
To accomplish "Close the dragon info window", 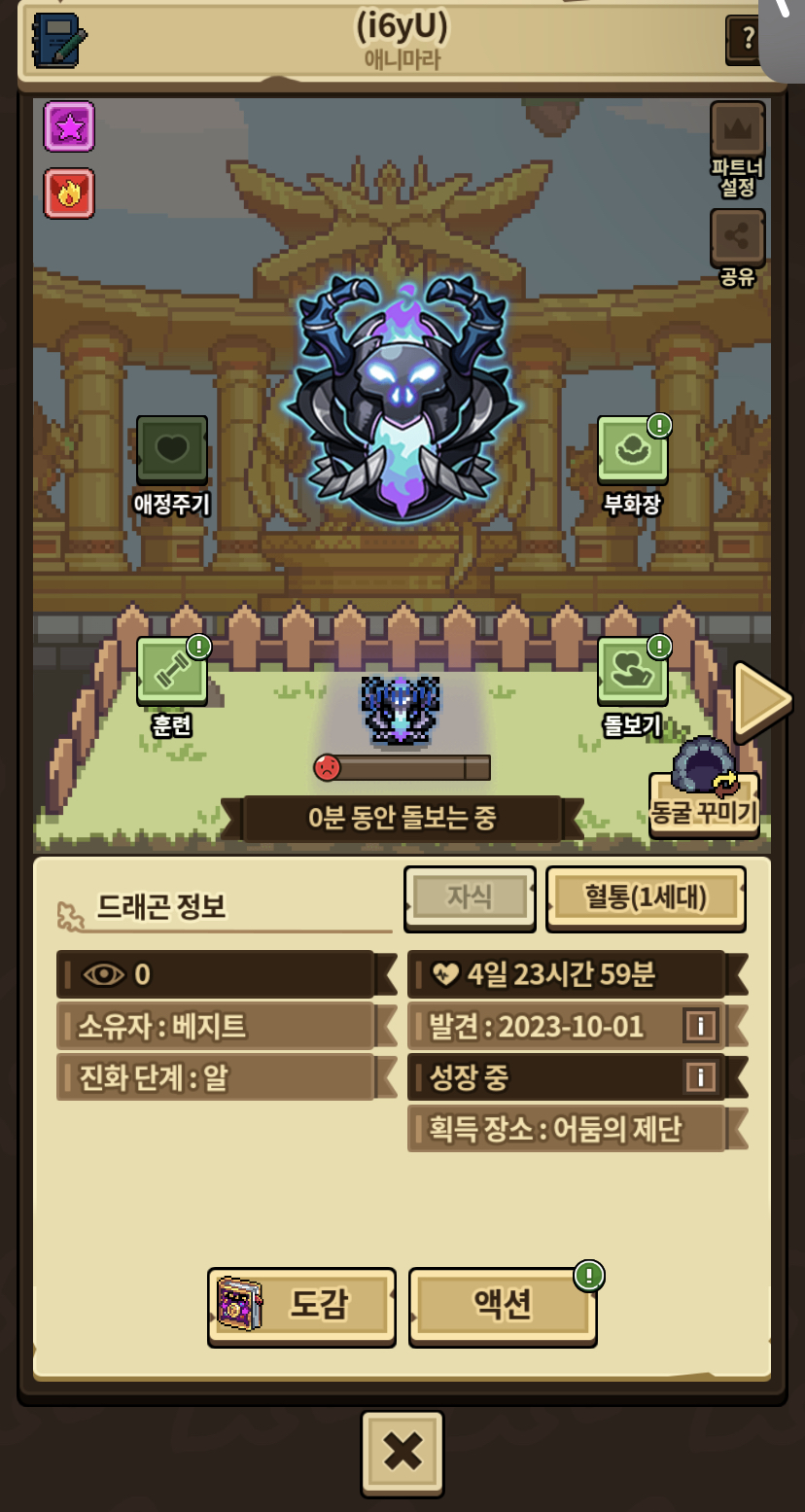I will [x=402, y=1453].
